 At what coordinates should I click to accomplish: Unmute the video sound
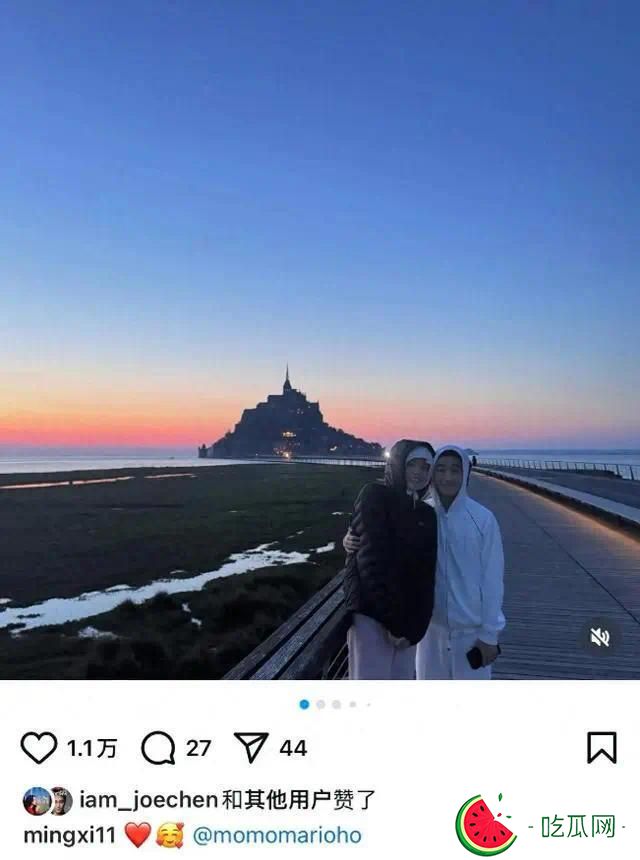[600, 637]
